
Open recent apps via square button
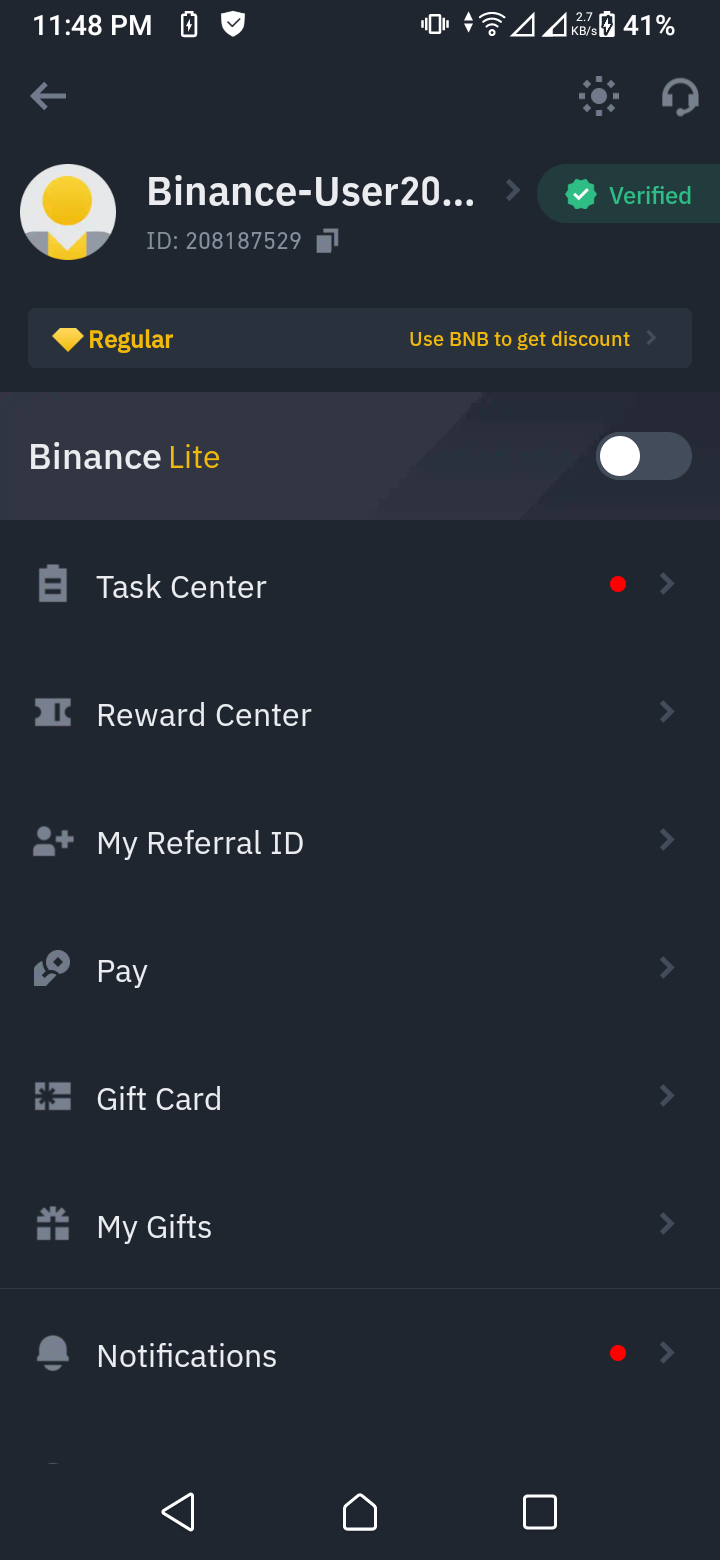pyautogui.click(x=540, y=1512)
